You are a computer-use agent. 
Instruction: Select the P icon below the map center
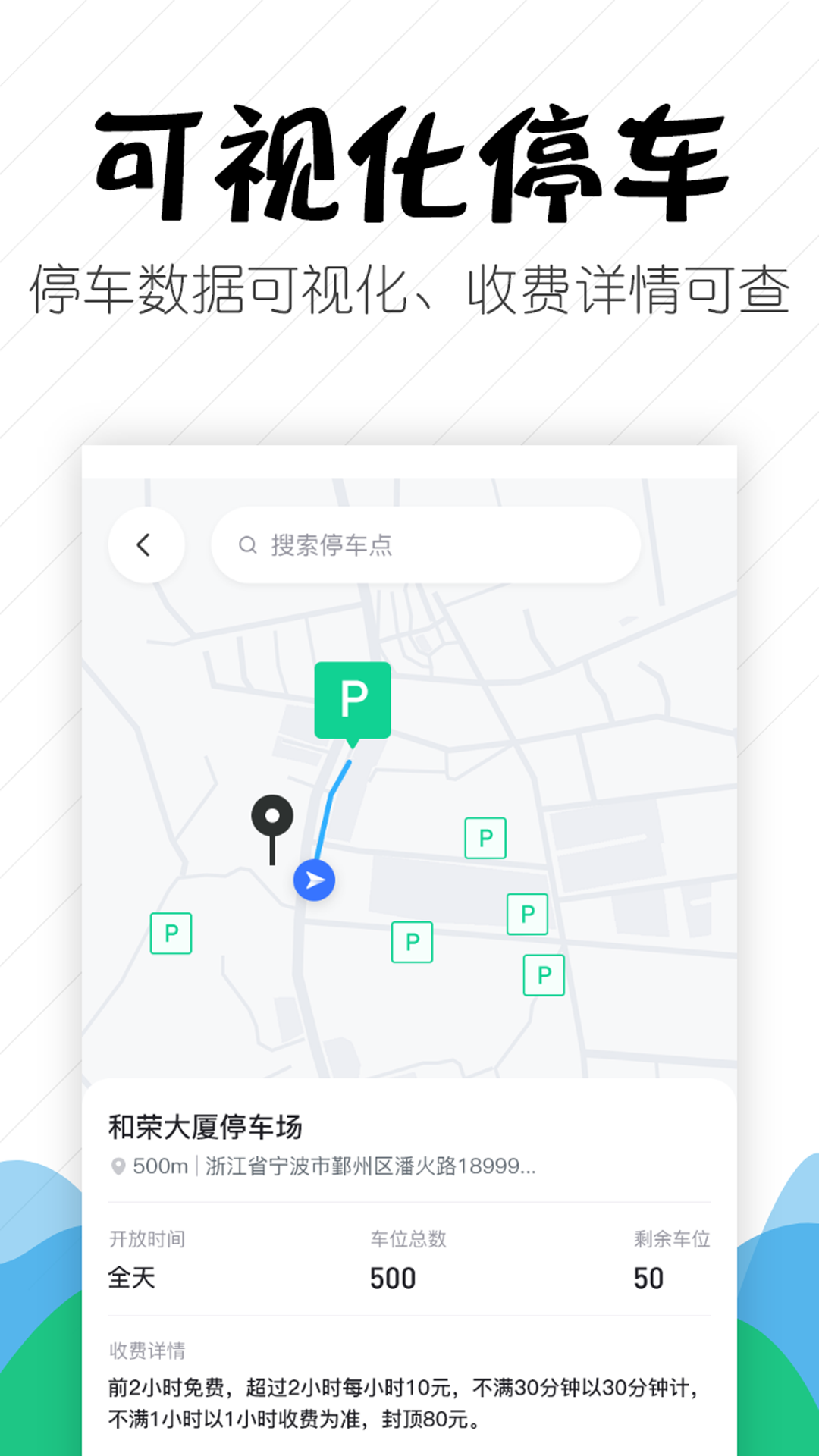(412, 942)
